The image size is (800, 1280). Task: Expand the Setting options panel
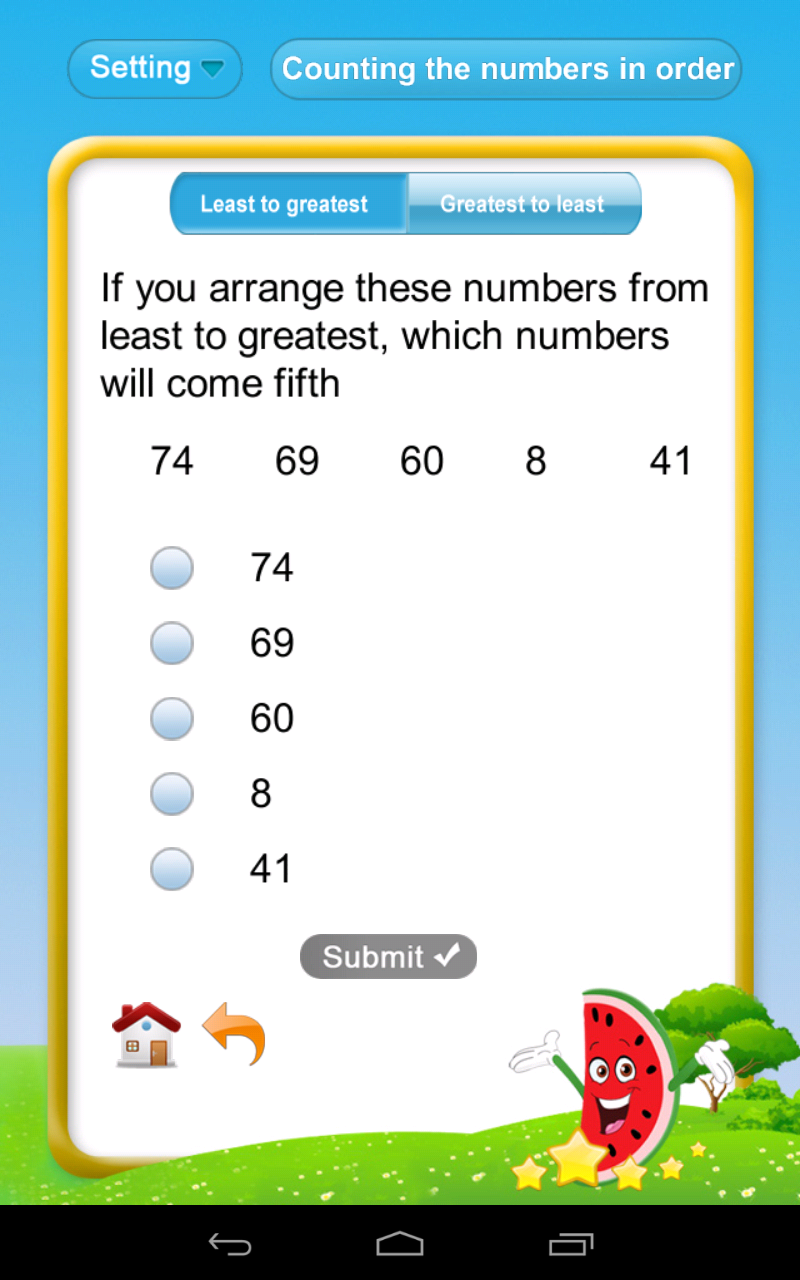[155, 68]
